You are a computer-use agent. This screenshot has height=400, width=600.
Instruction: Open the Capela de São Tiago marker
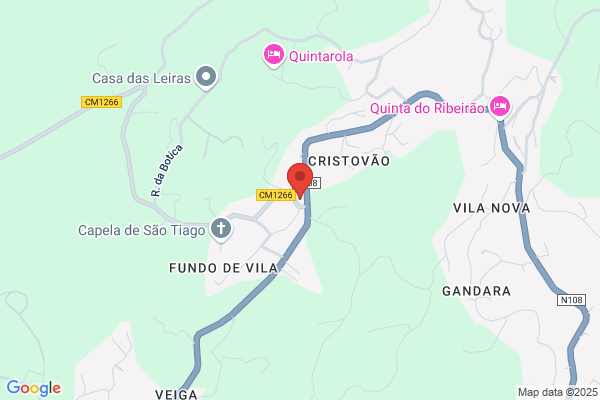click(221, 229)
